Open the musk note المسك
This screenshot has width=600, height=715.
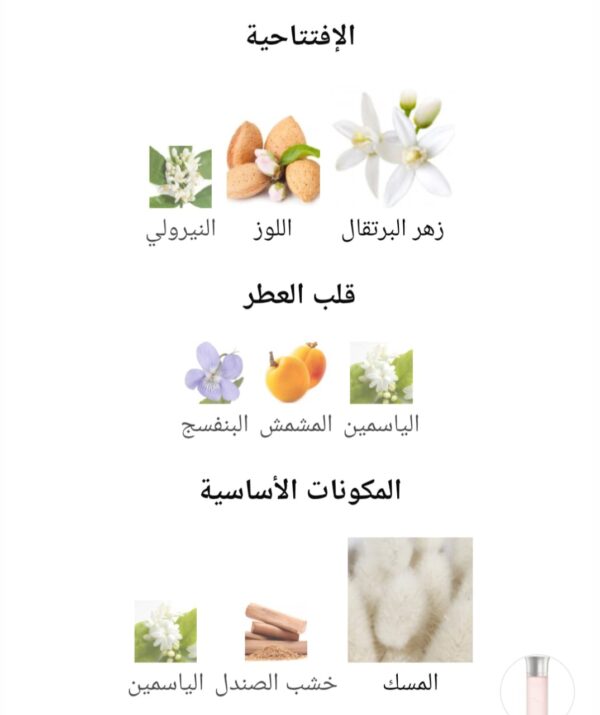point(410,600)
